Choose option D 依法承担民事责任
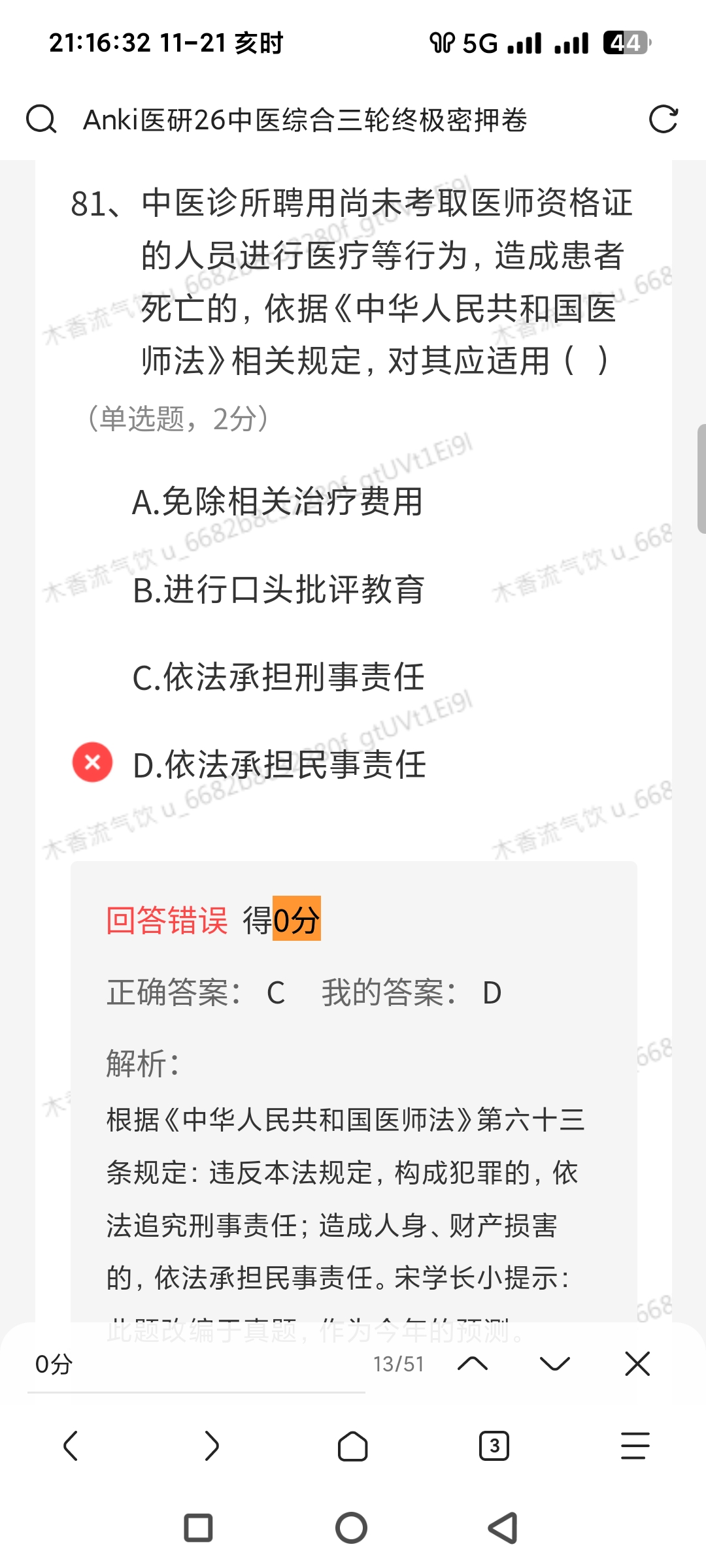 coord(279,764)
